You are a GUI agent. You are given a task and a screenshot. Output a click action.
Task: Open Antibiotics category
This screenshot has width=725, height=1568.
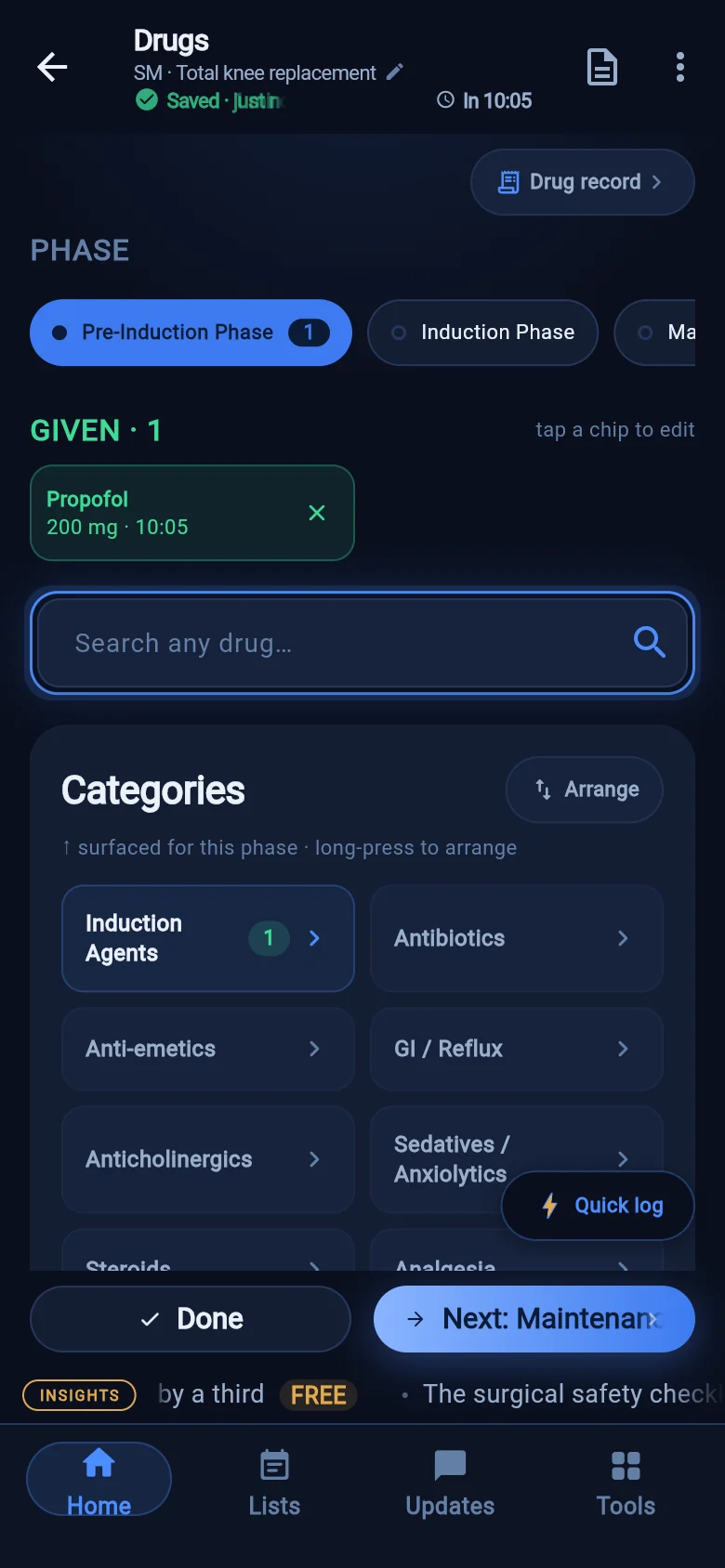tap(516, 938)
